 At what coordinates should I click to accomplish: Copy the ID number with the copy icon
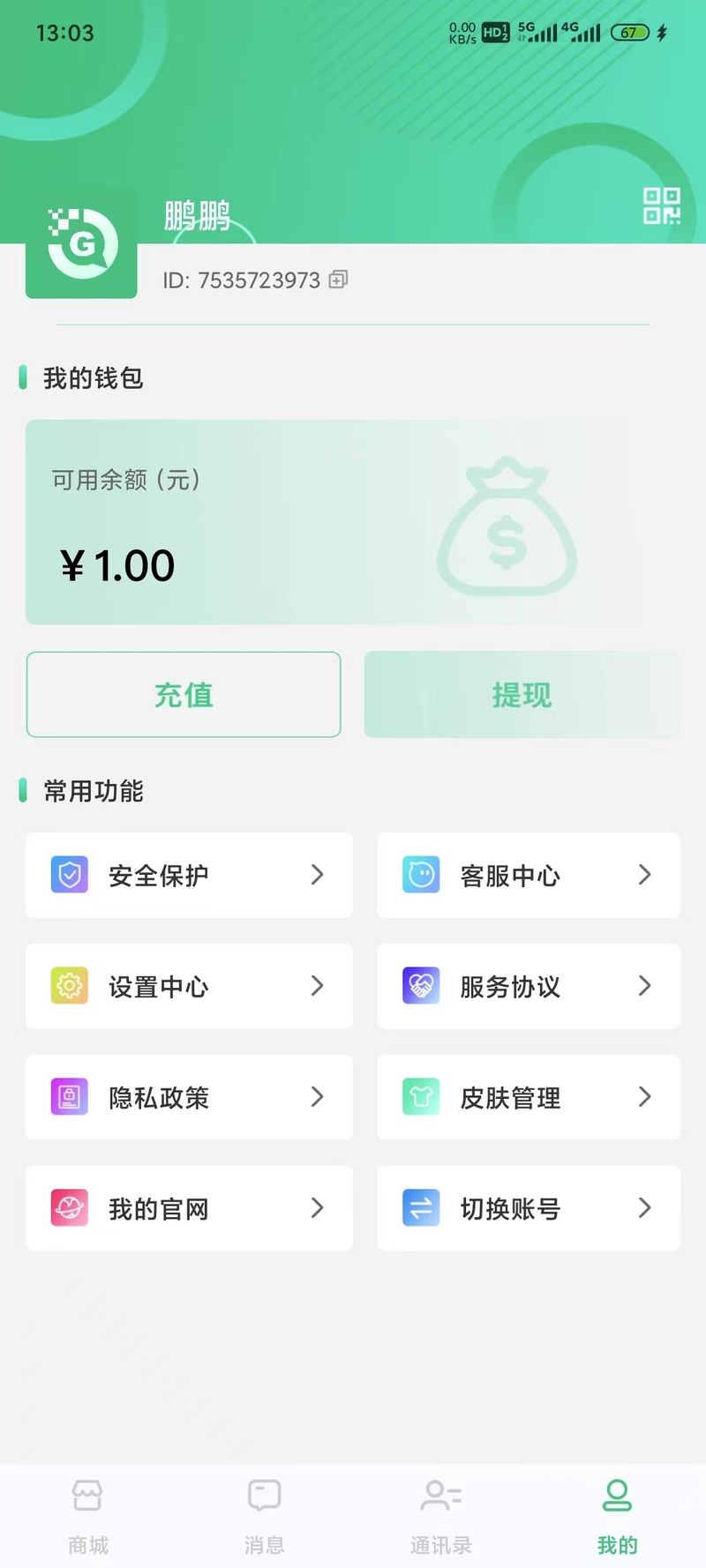tap(338, 280)
